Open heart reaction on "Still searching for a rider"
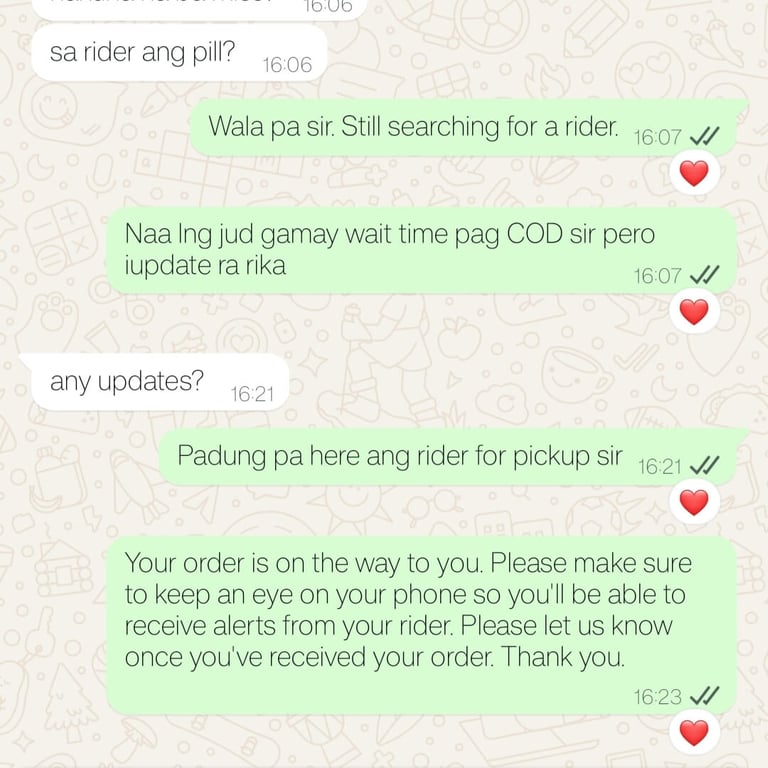The image size is (768, 768). pos(694,173)
